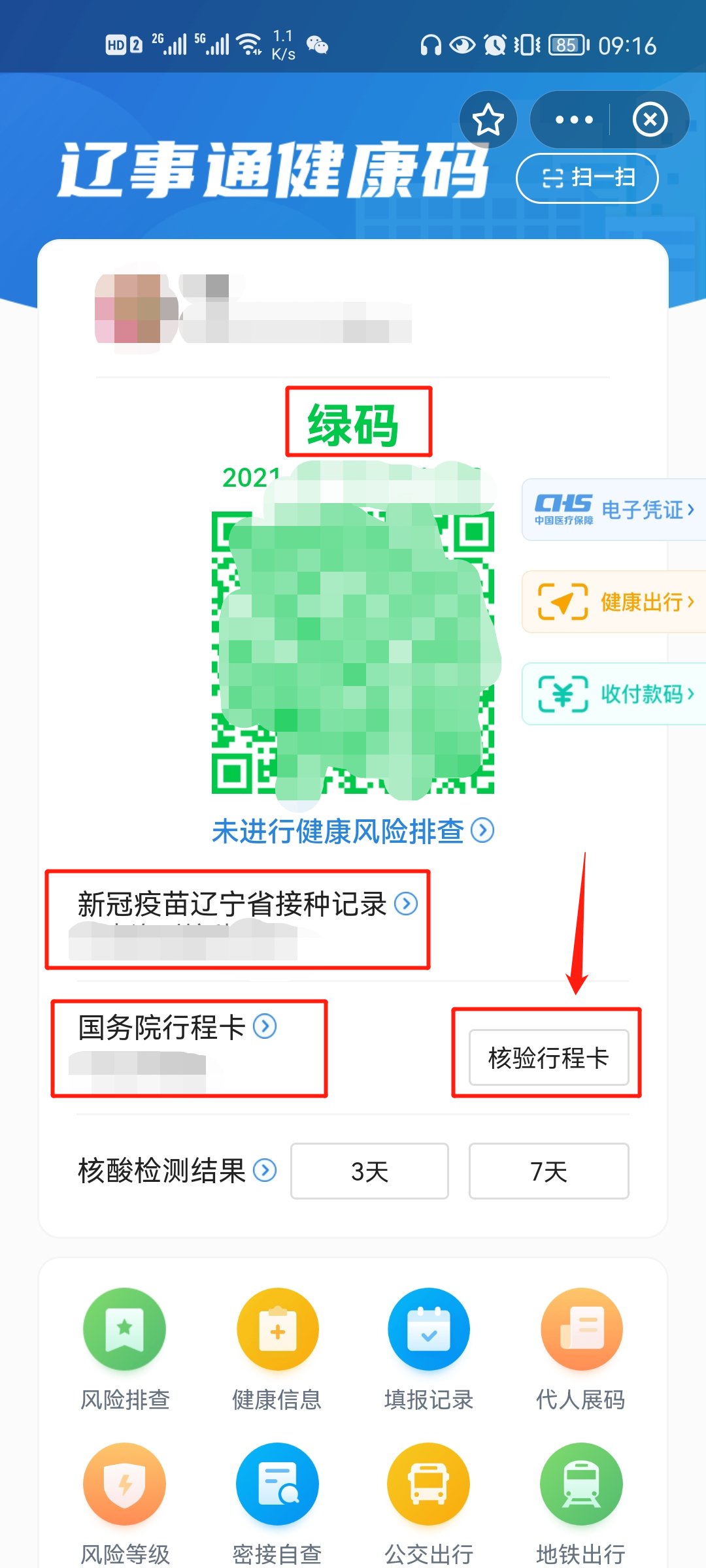706x1568 pixels.
Task: Open 电子凭证 medical insurance voucher
Action: tap(614, 510)
